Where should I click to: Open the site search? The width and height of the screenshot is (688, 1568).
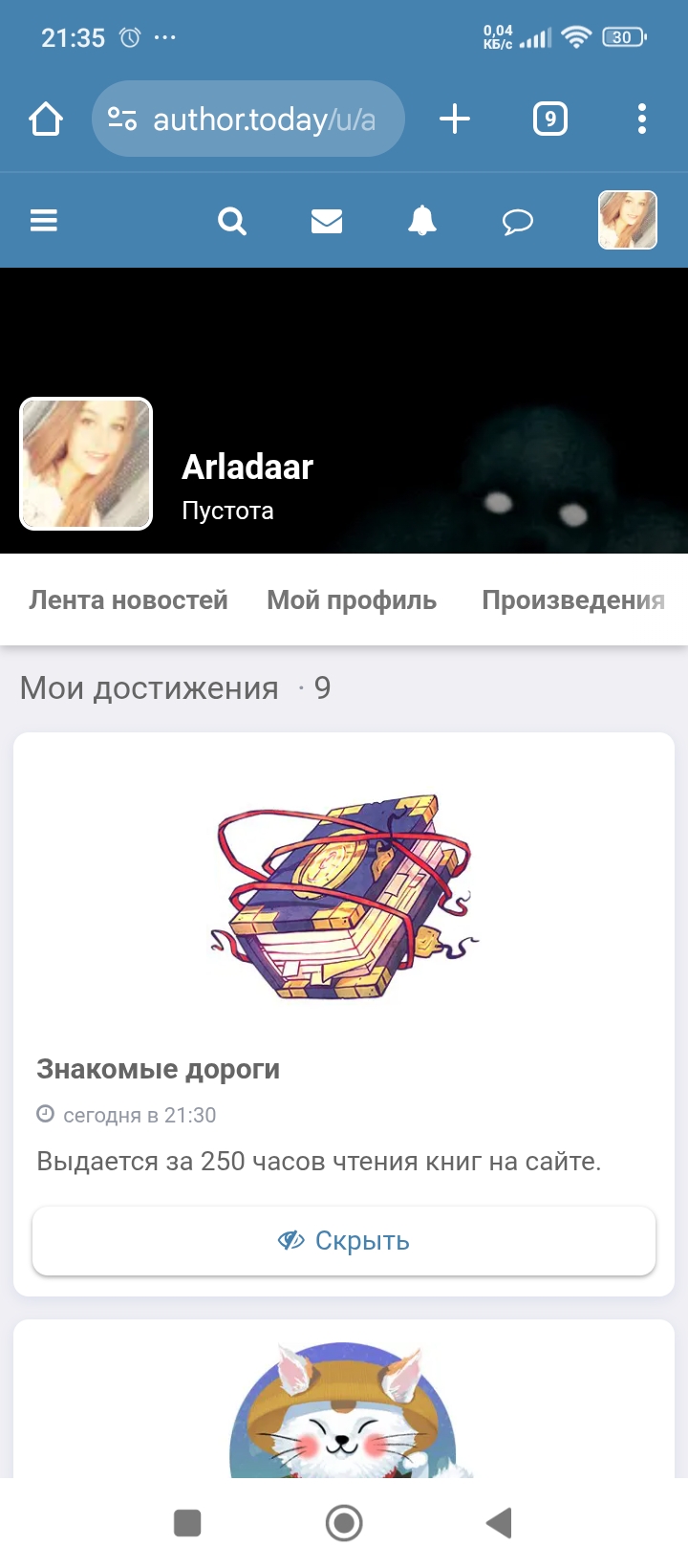point(232,222)
